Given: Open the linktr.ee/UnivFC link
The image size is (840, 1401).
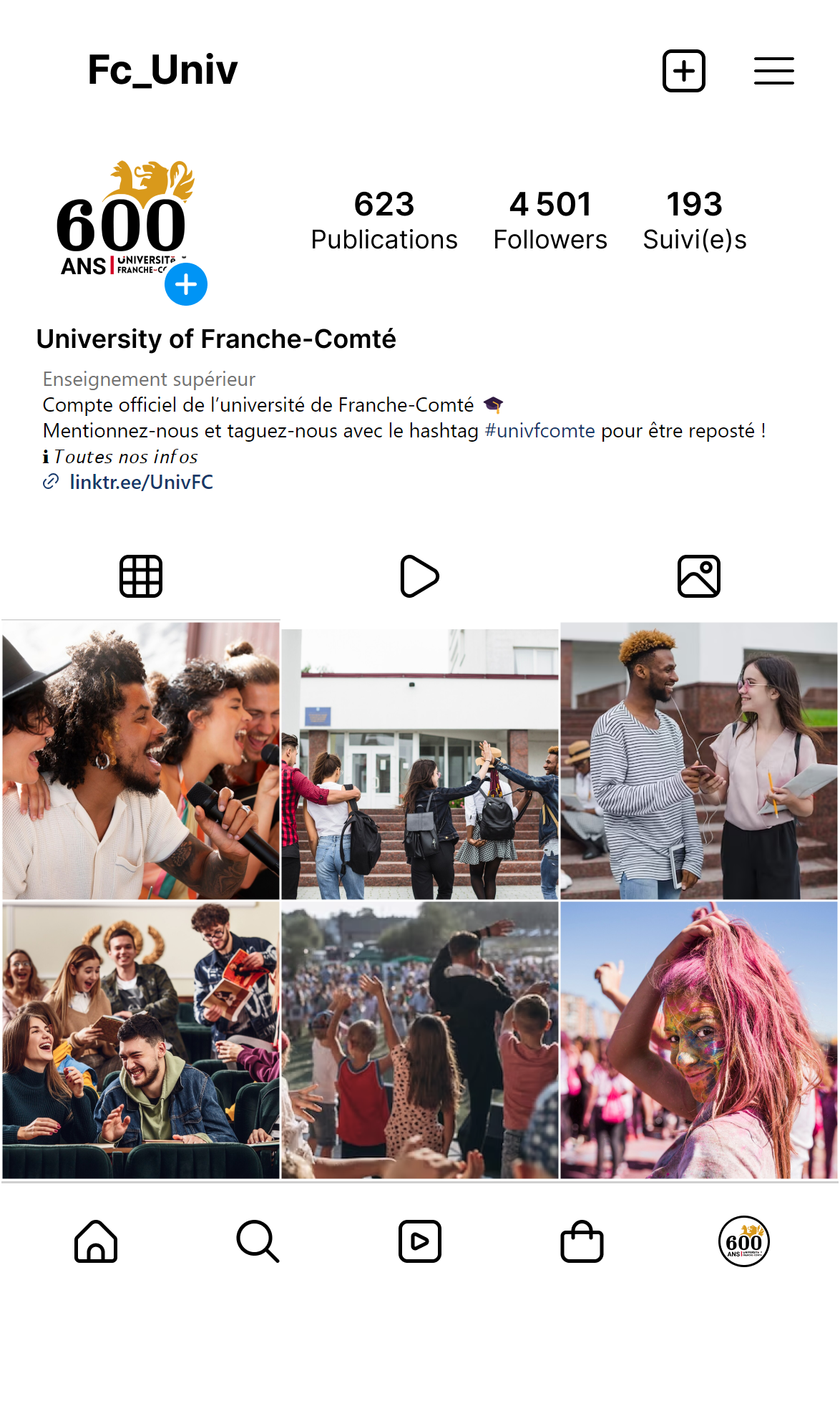Looking at the screenshot, I should pos(141,483).
